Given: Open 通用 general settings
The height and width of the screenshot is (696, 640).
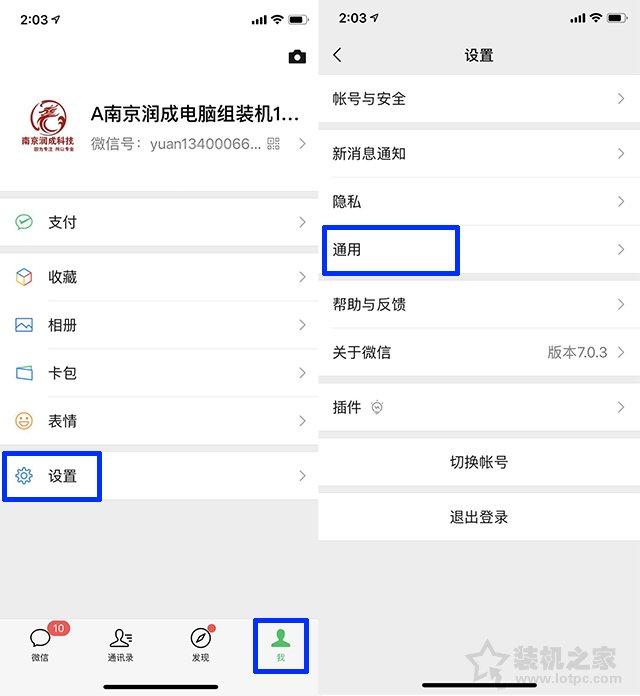Looking at the screenshot, I should coord(478,250).
